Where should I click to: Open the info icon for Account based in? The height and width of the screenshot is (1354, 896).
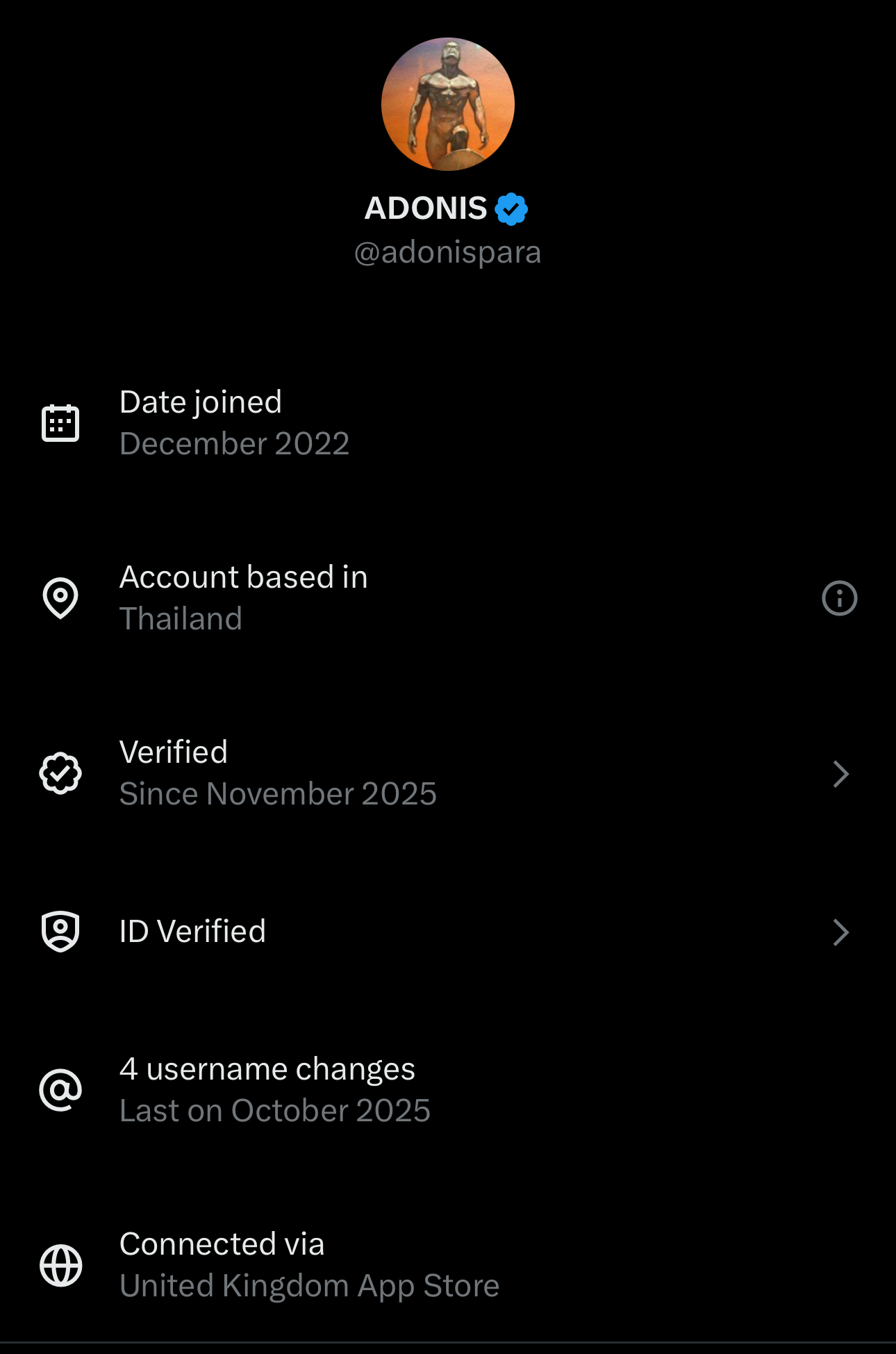click(x=839, y=598)
